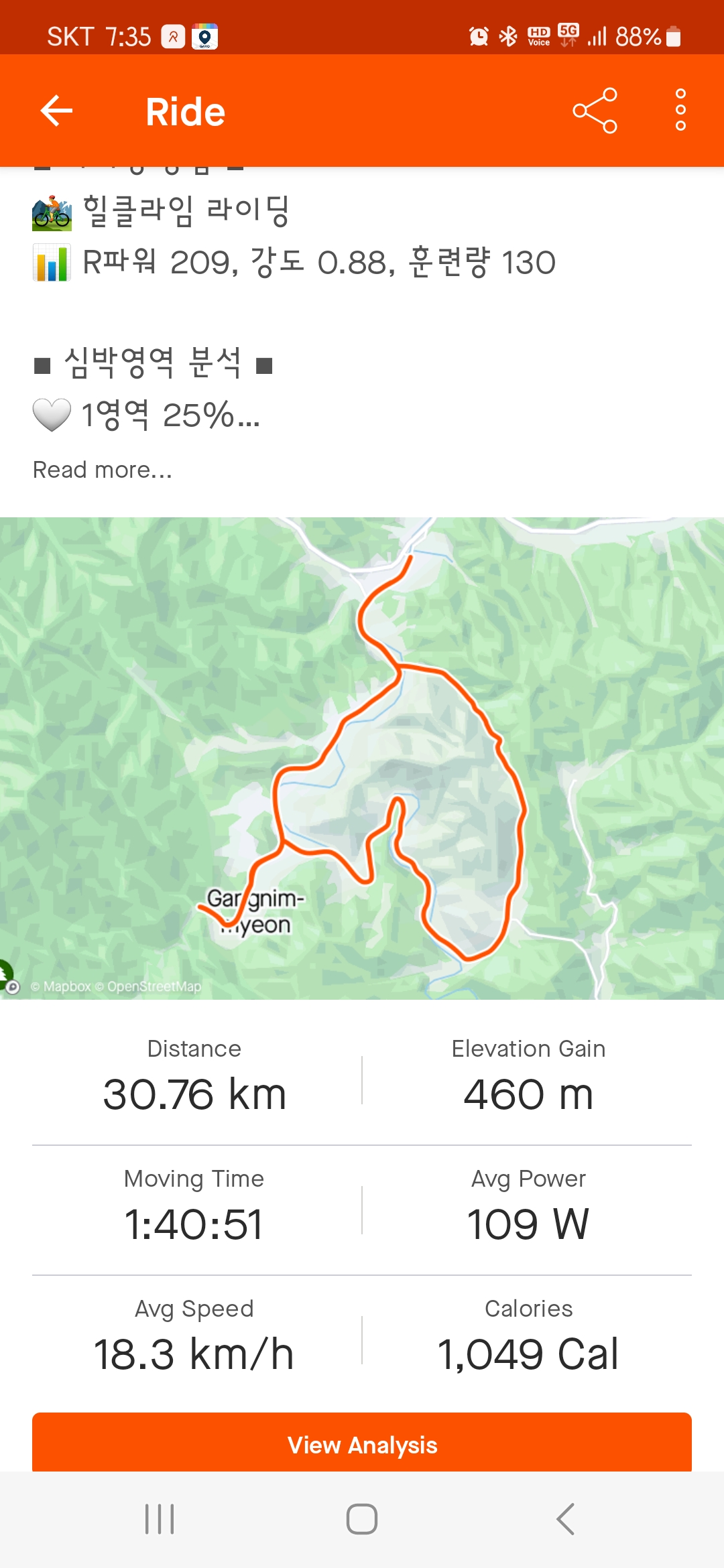Expand description with Read more
The height and width of the screenshot is (1568, 724).
103,470
